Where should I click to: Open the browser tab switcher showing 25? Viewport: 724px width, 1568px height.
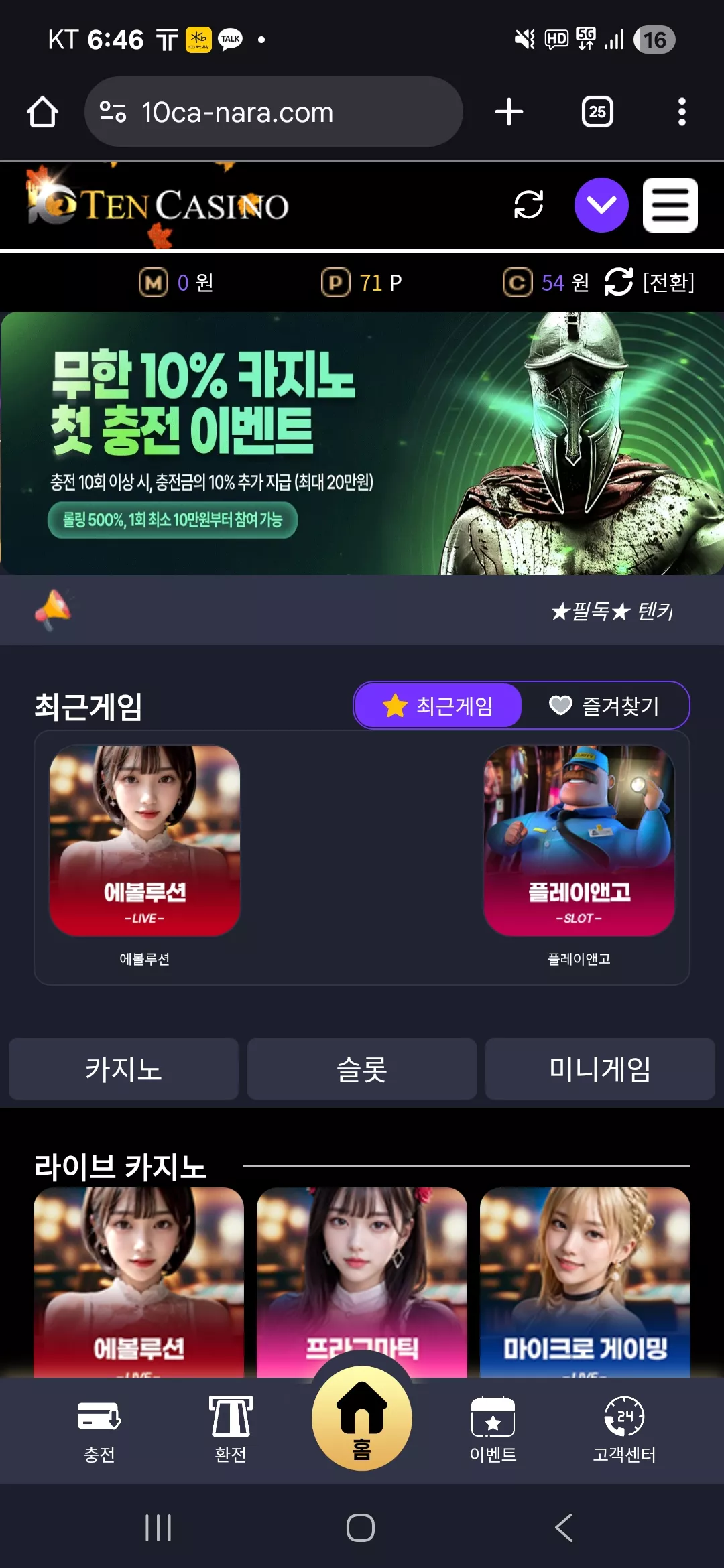(597, 112)
